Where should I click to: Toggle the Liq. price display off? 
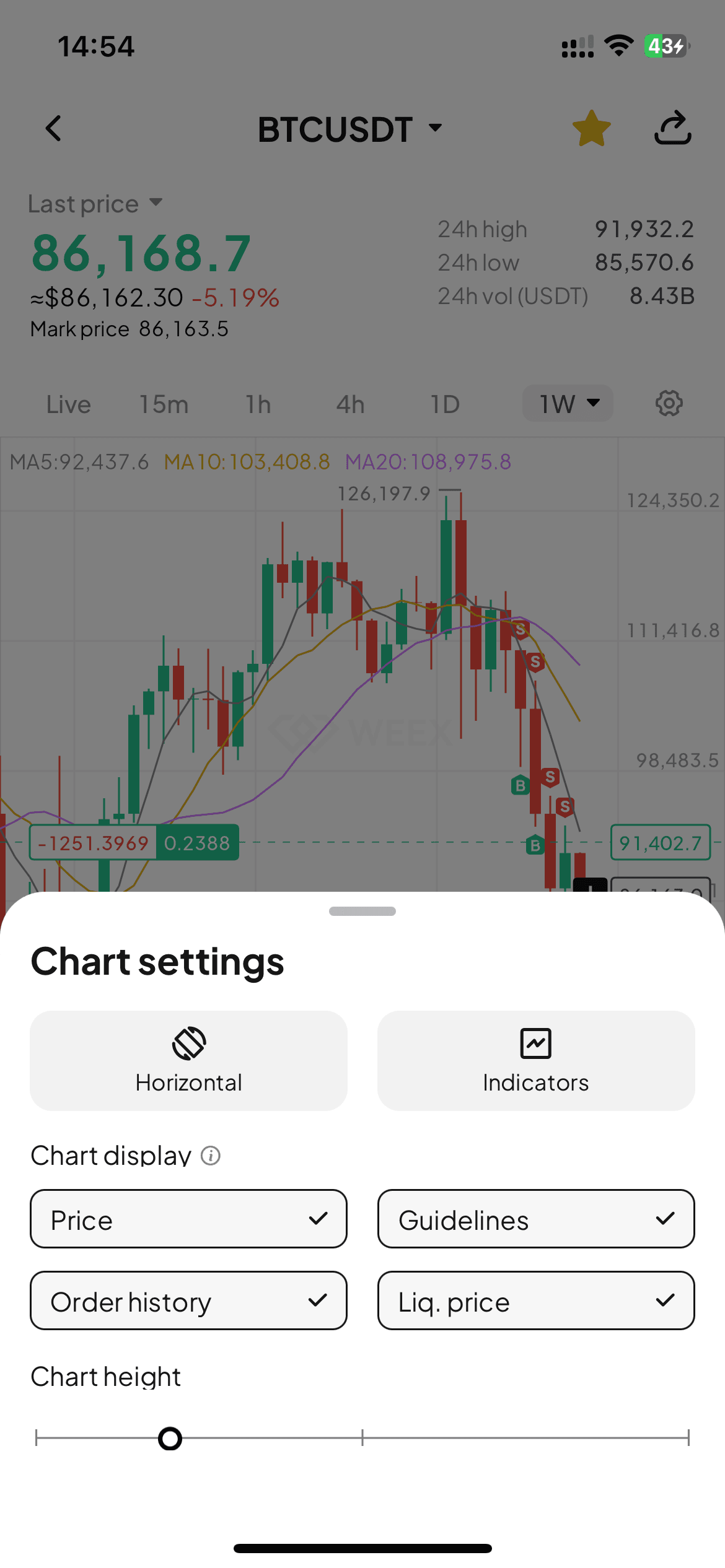pos(535,1301)
